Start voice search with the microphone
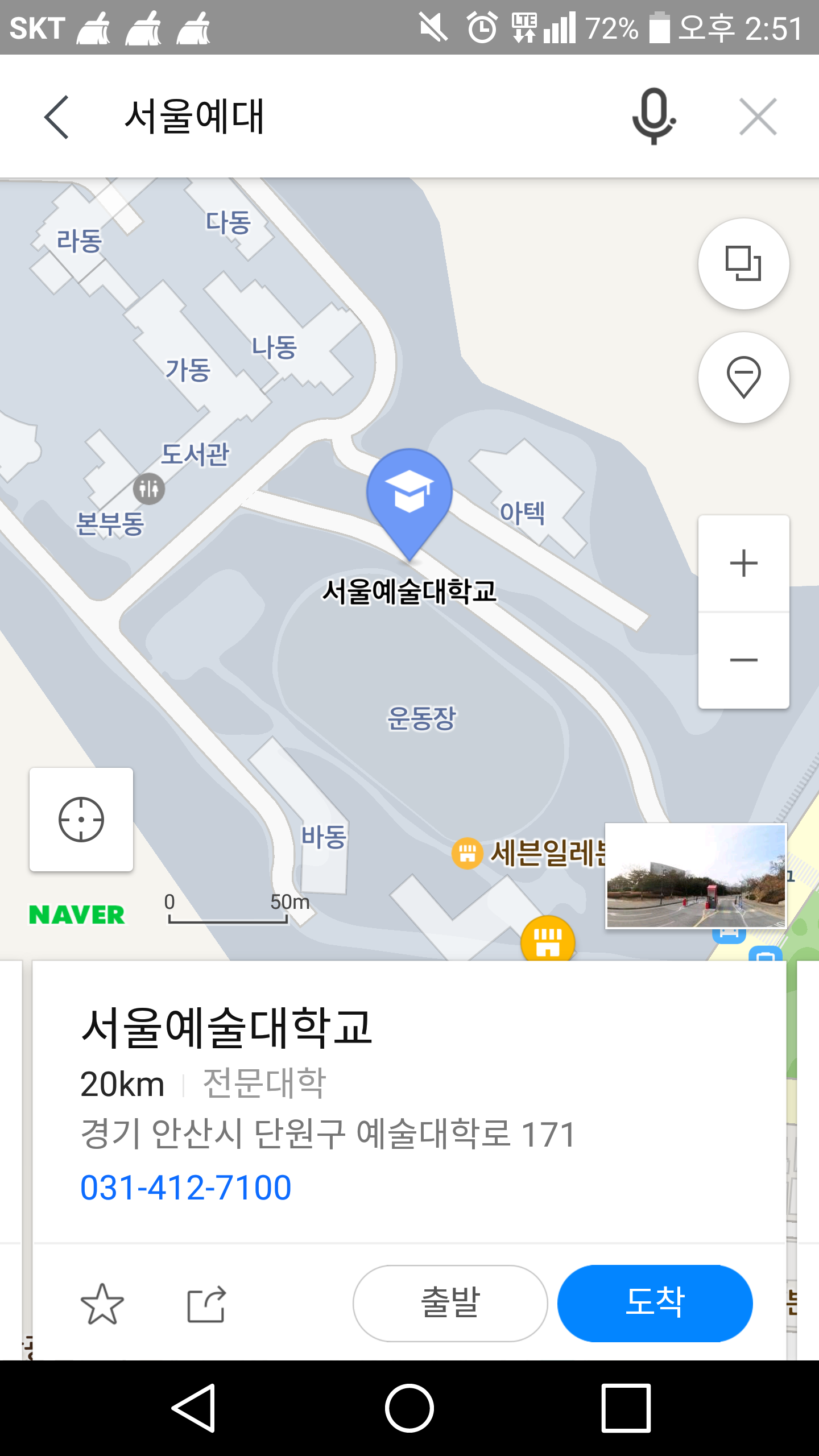 point(654,116)
